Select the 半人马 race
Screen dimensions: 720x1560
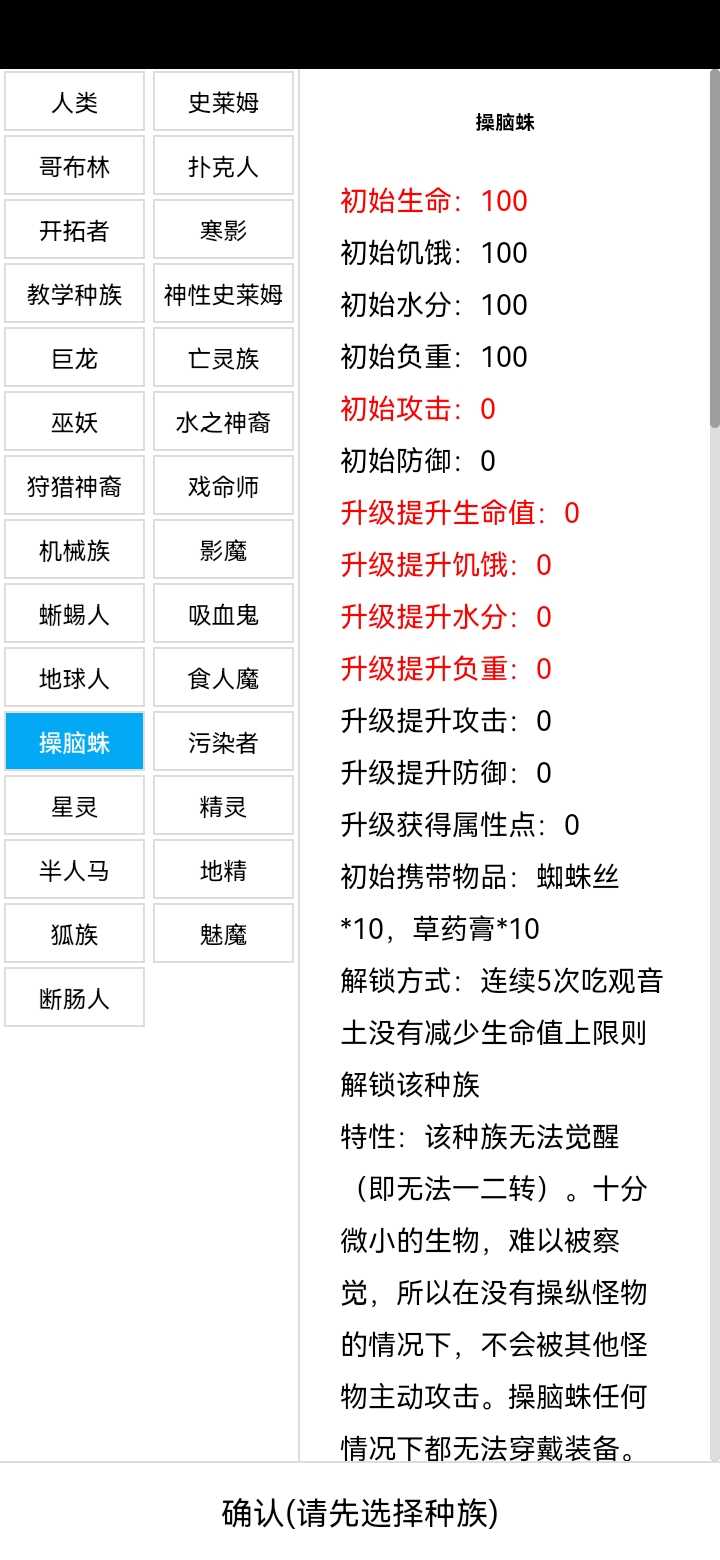(75, 869)
